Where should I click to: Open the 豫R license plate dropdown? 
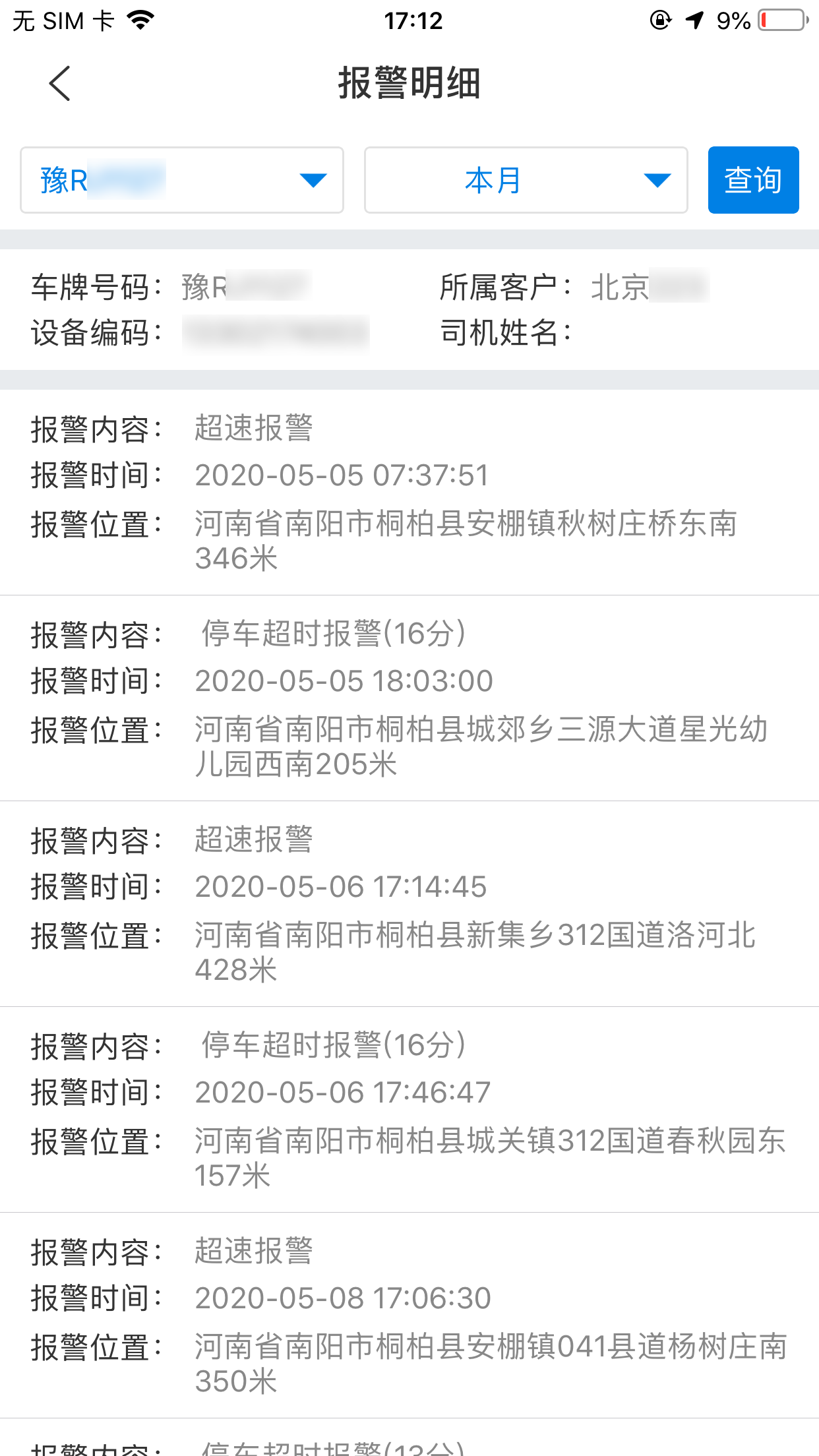[182, 180]
